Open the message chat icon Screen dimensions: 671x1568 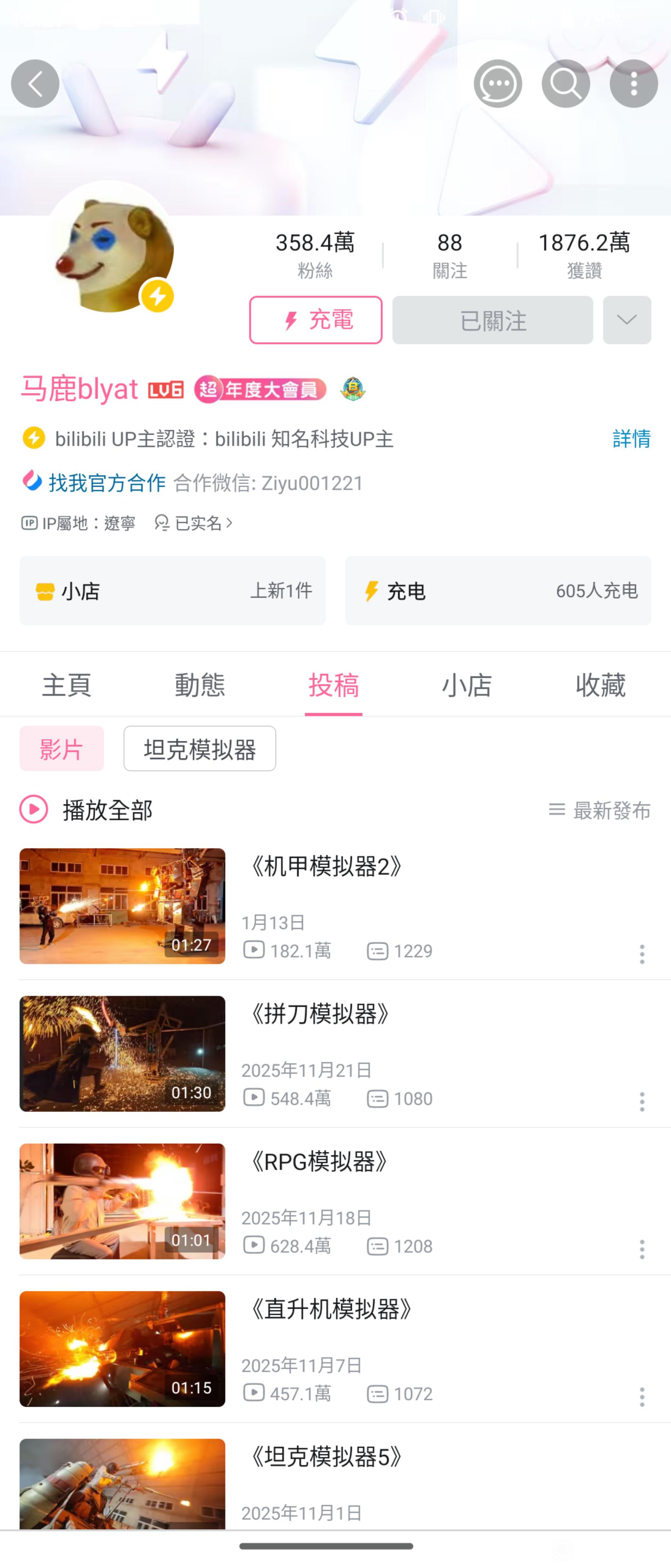click(x=498, y=84)
